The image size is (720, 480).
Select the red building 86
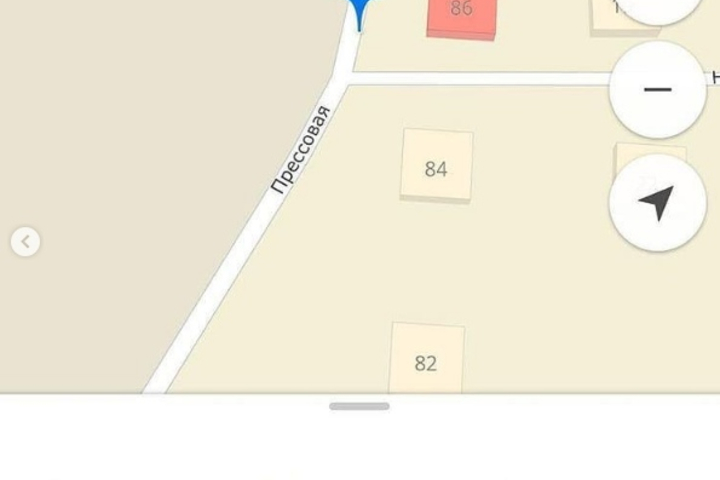(x=461, y=16)
